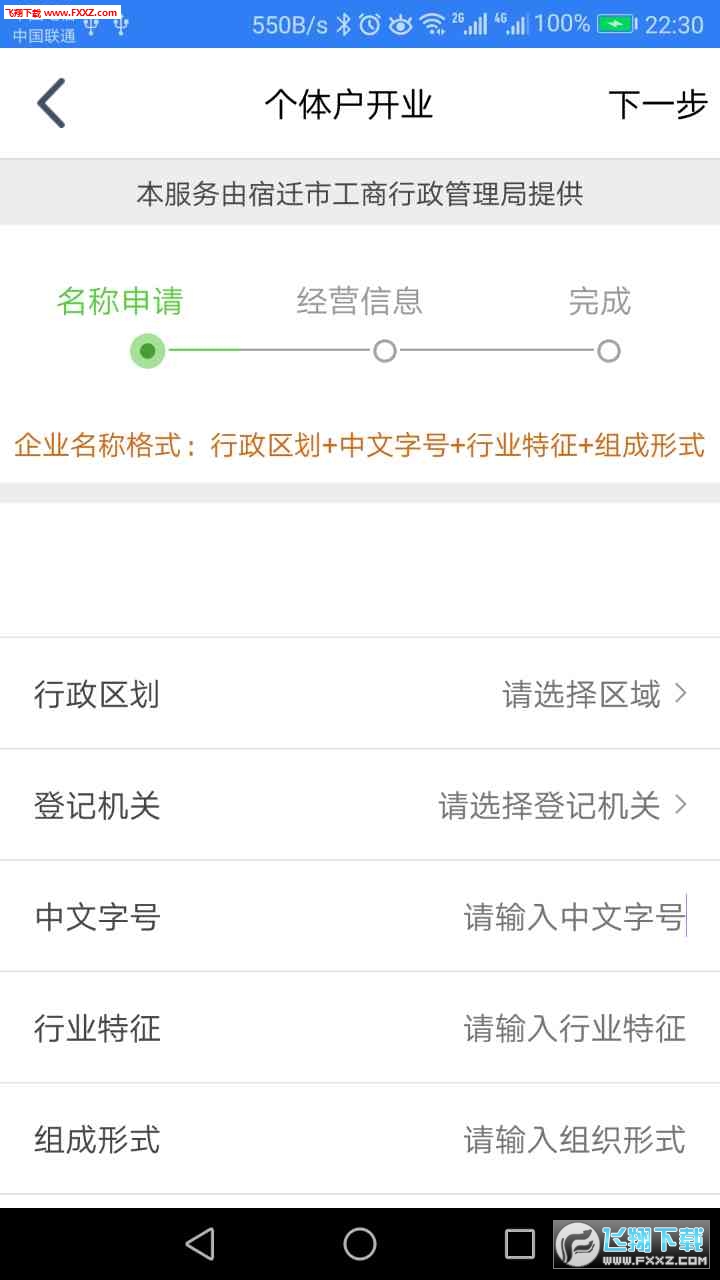Enter text in the 行业特征 field

(x=573, y=1028)
